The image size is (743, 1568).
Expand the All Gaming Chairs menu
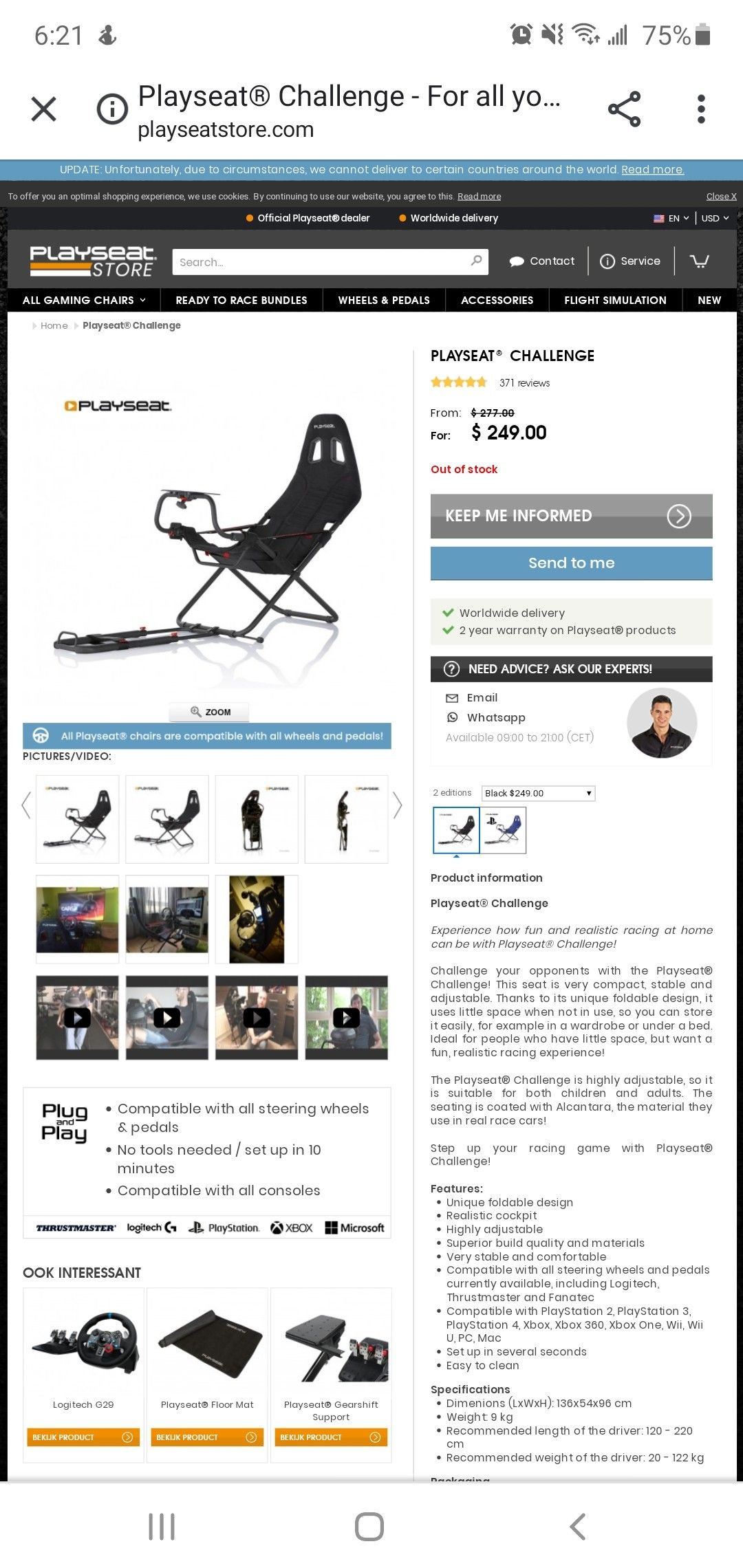click(x=84, y=300)
